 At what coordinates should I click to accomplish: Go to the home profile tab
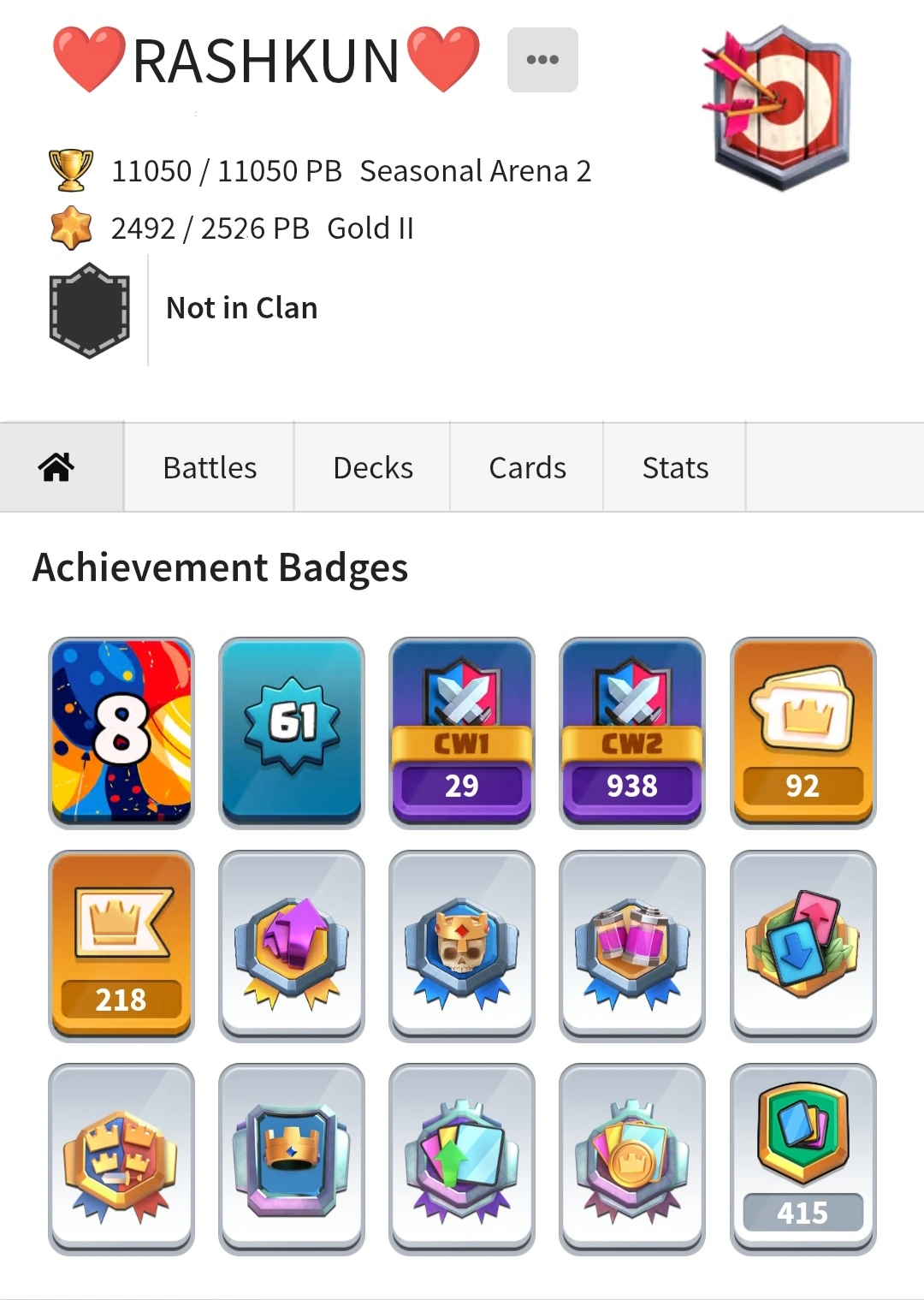57,467
